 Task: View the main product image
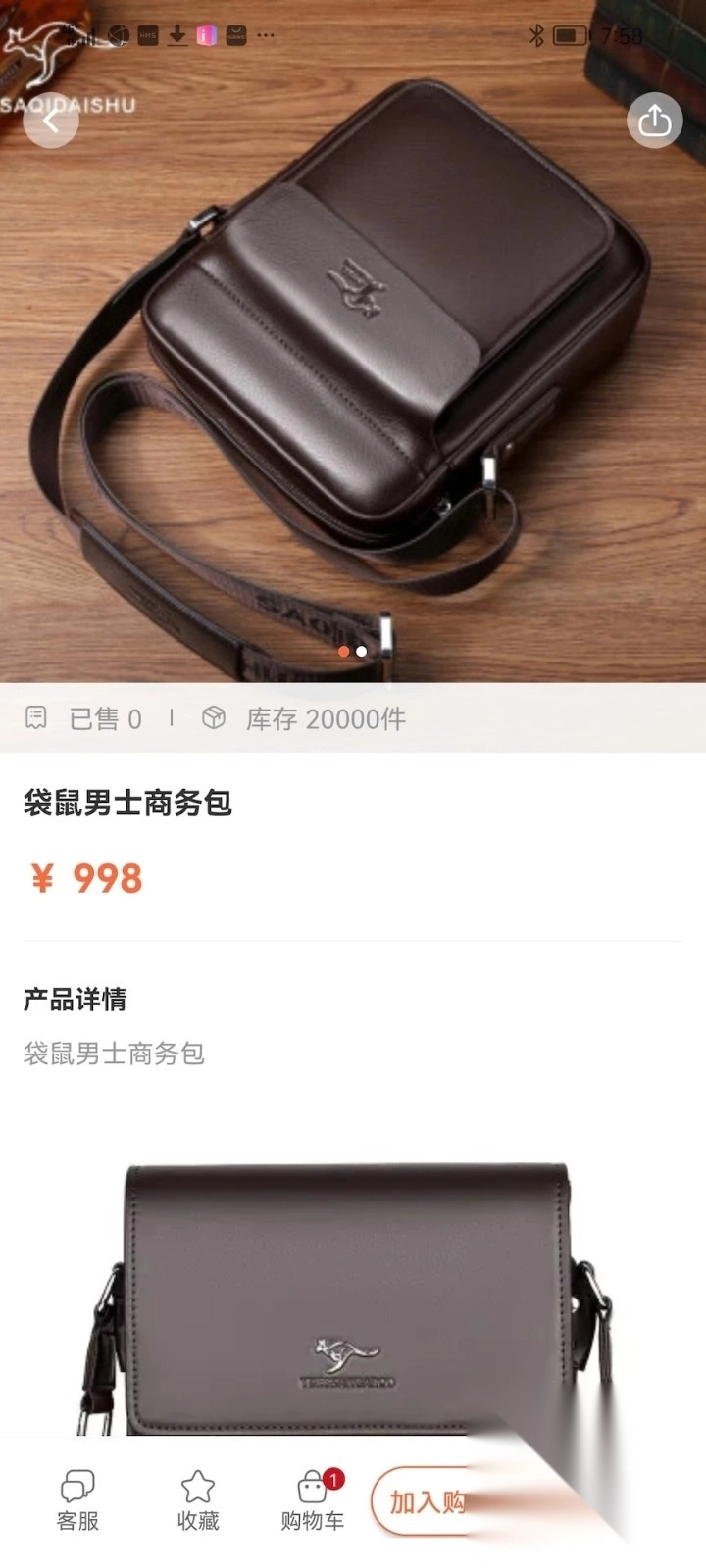tap(353, 372)
